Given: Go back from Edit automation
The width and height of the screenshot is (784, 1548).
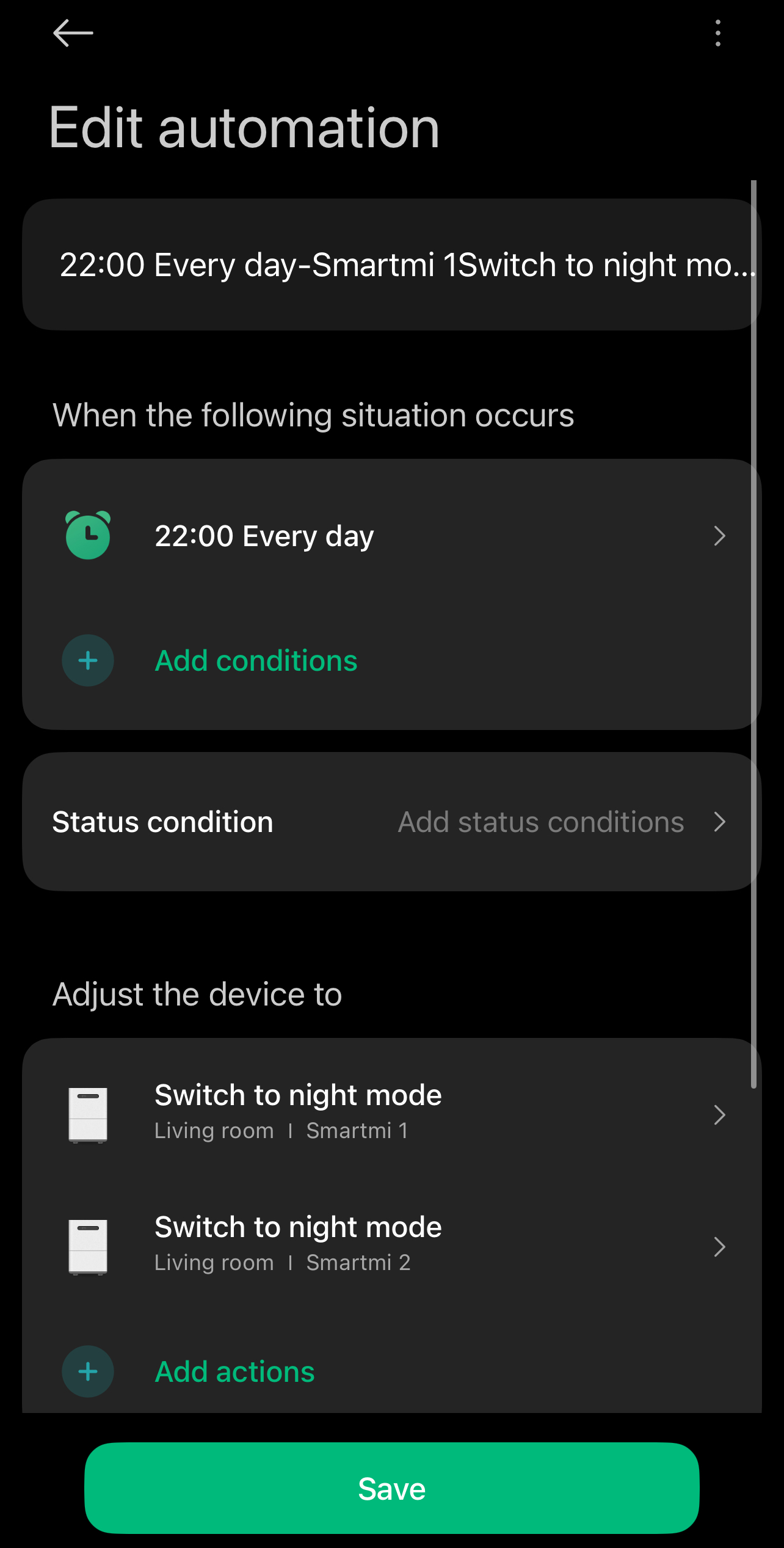Looking at the screenshot, I should pos(73,33).
